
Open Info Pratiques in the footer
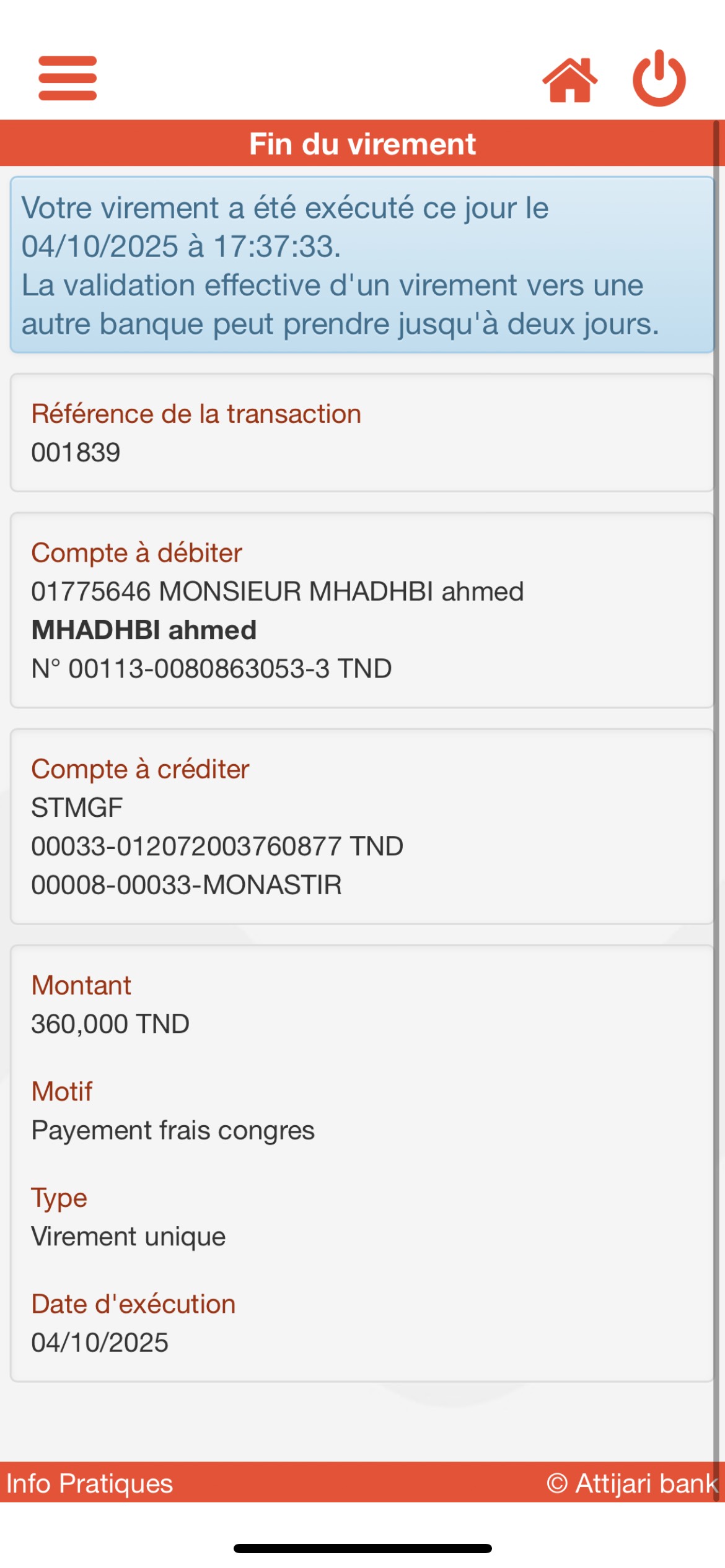[x=90, y=1483]
